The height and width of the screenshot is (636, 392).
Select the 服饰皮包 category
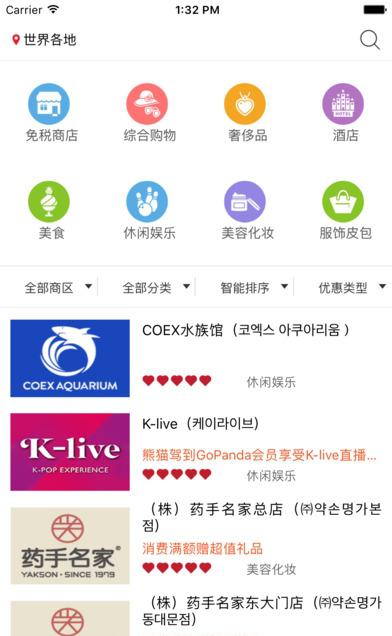tap(343, 211)
